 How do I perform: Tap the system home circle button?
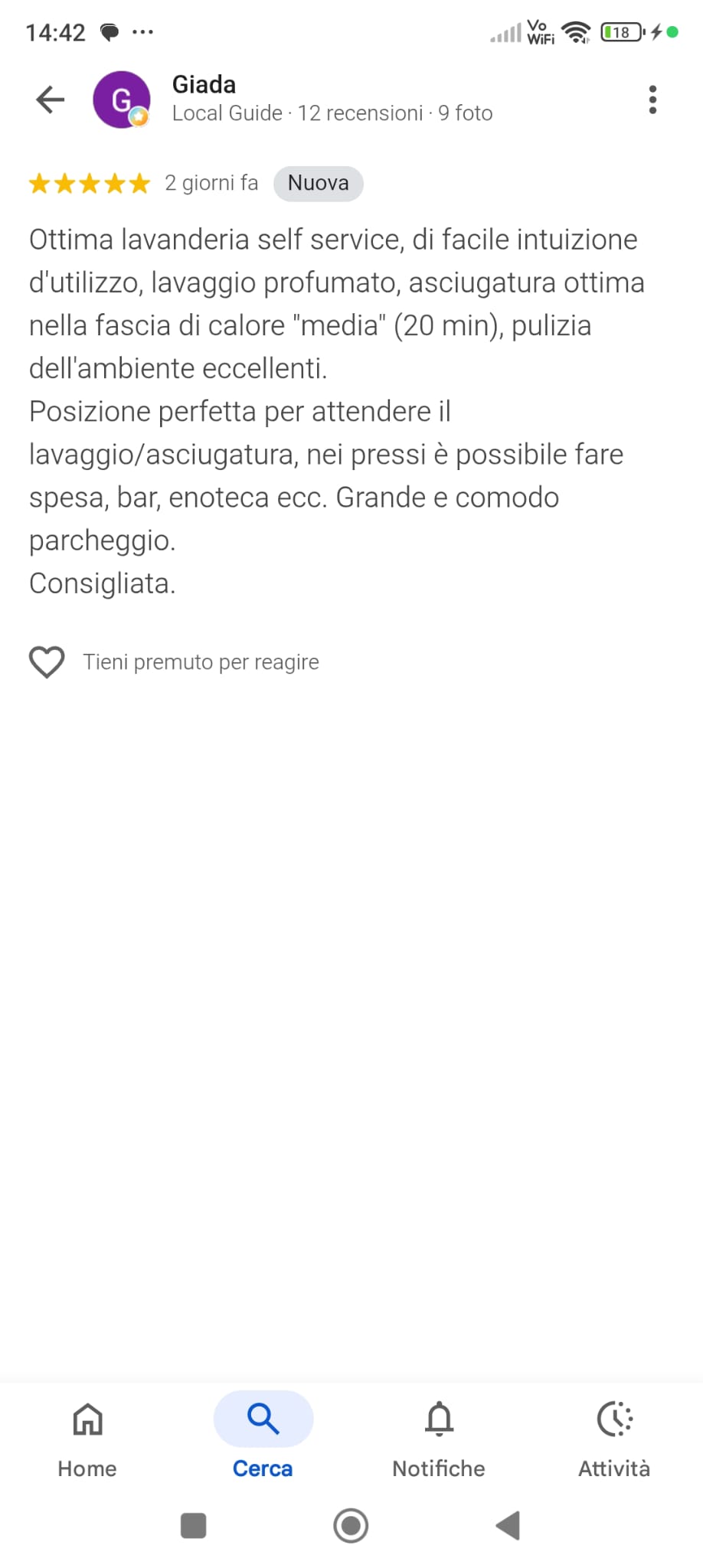click(351, 1525)
